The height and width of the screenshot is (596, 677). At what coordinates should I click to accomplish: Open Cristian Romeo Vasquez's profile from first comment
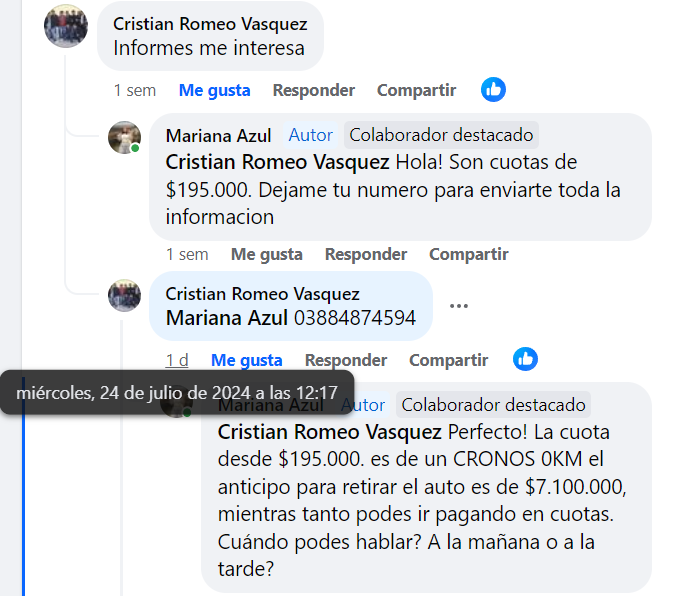210,23
